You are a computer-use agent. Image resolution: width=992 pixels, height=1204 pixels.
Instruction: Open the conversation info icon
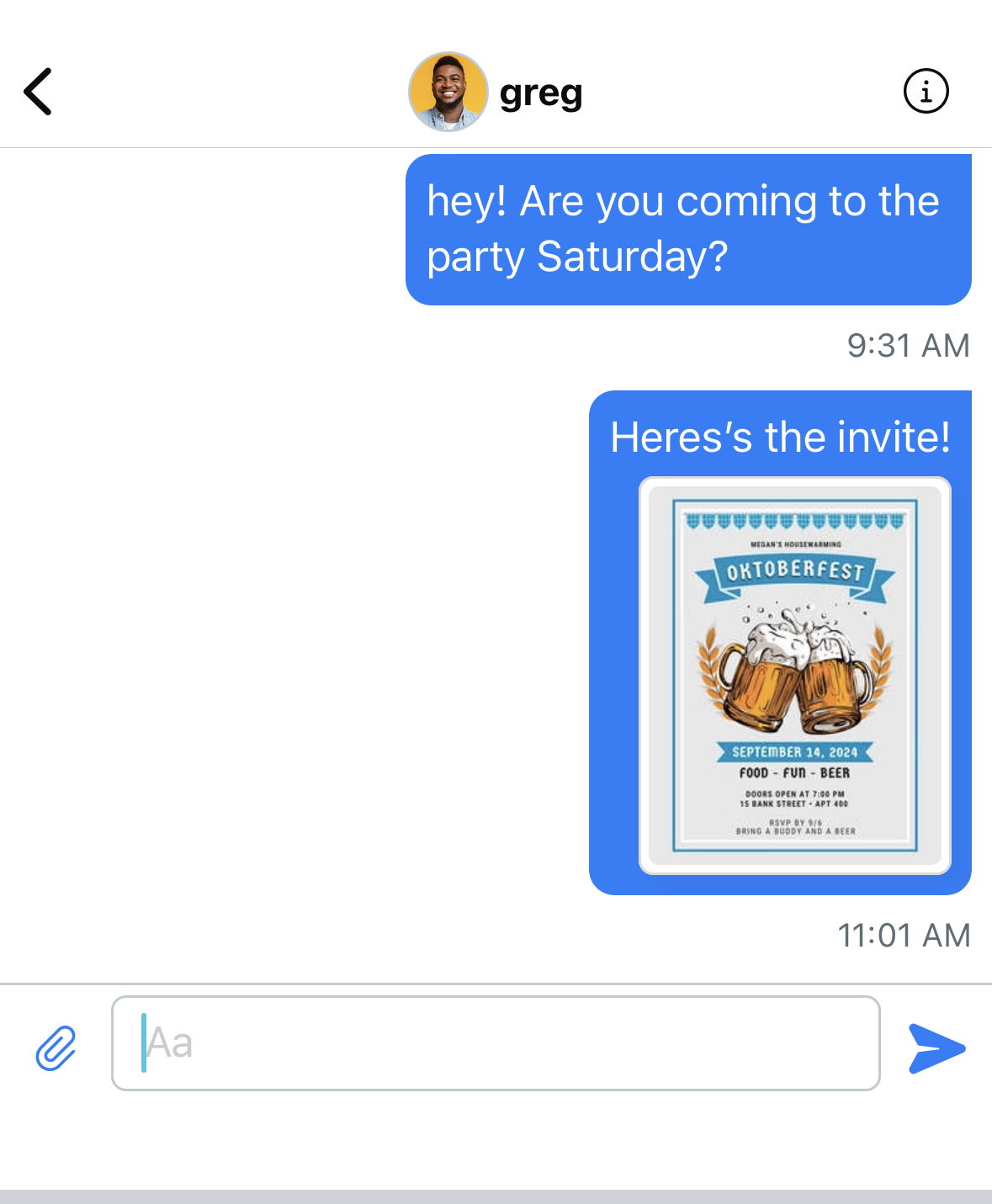tap(926, 91)
